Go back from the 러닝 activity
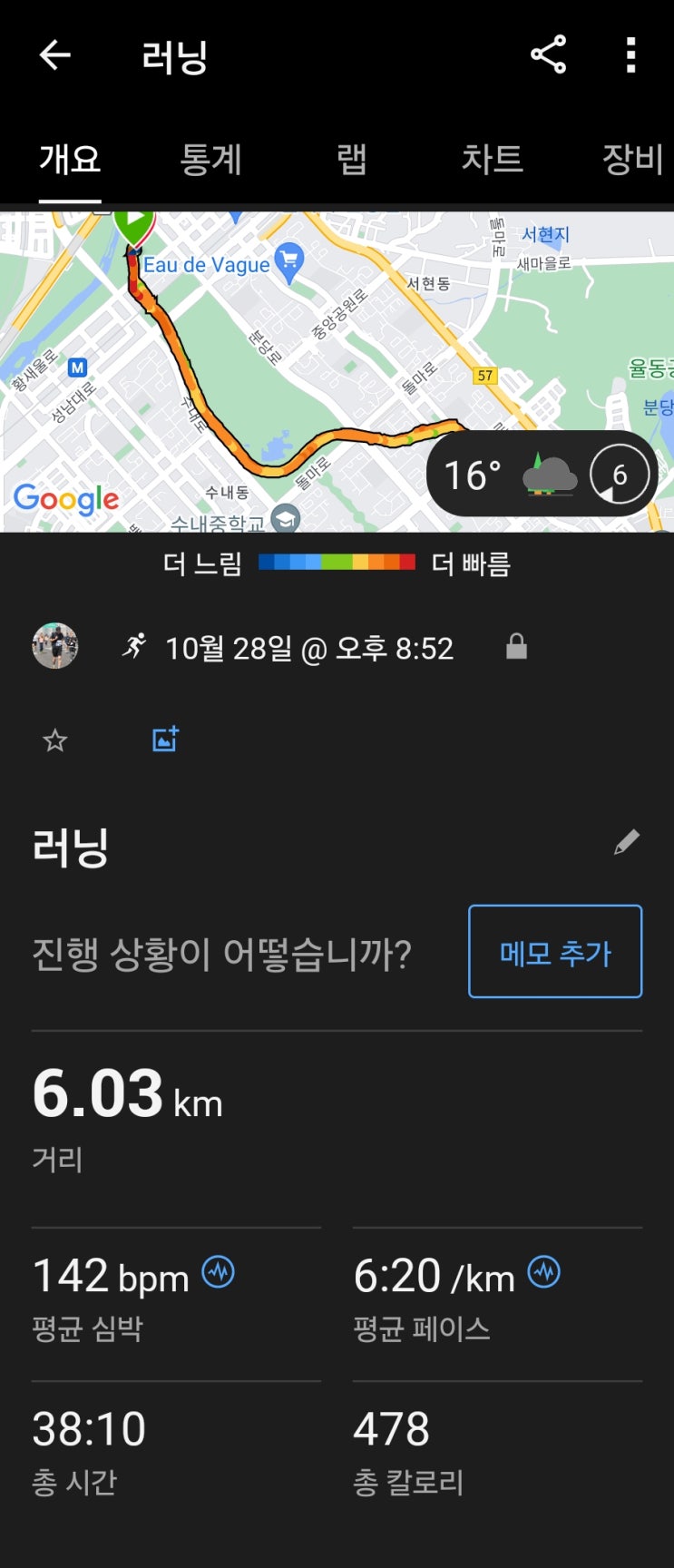This screenshot has height=1568, width=674. [x=54, y=56]
